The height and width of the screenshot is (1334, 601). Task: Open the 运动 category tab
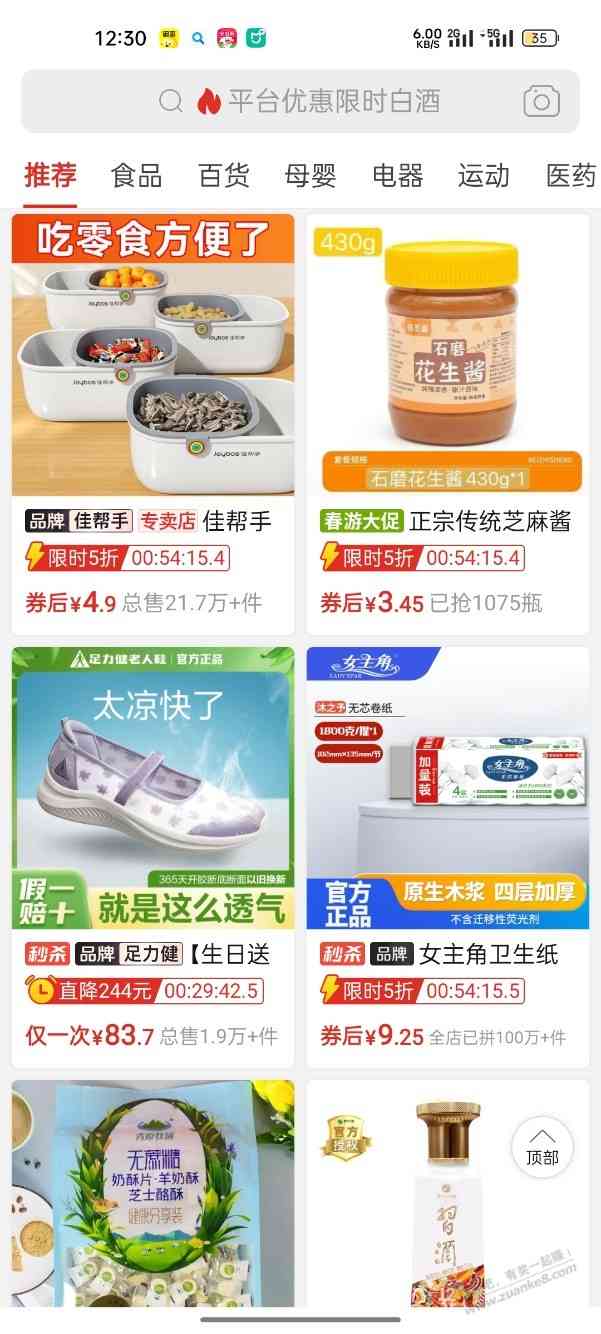tap(484, 176)
